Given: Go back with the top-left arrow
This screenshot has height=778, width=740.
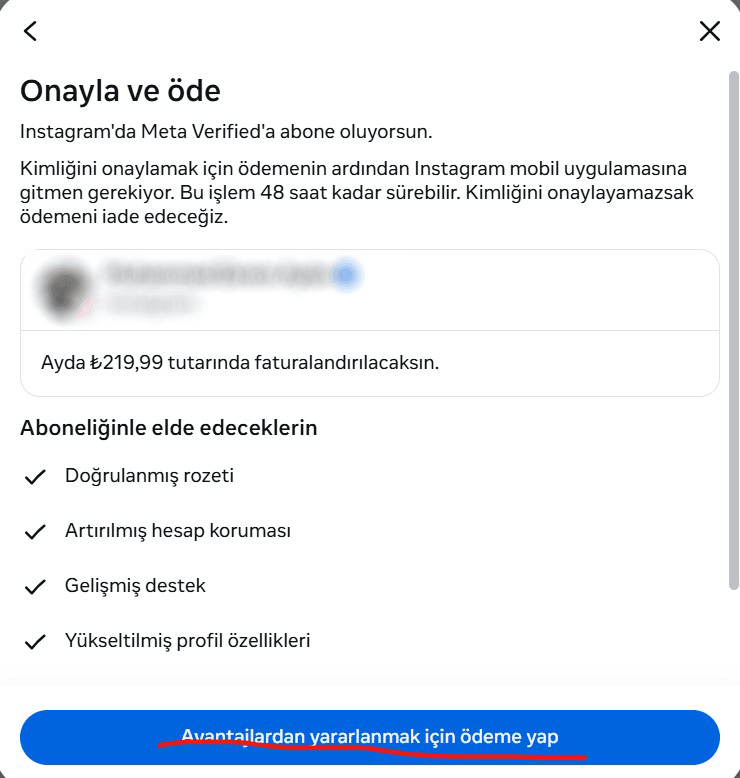Looking at the screenshot, I should [30, 31].
